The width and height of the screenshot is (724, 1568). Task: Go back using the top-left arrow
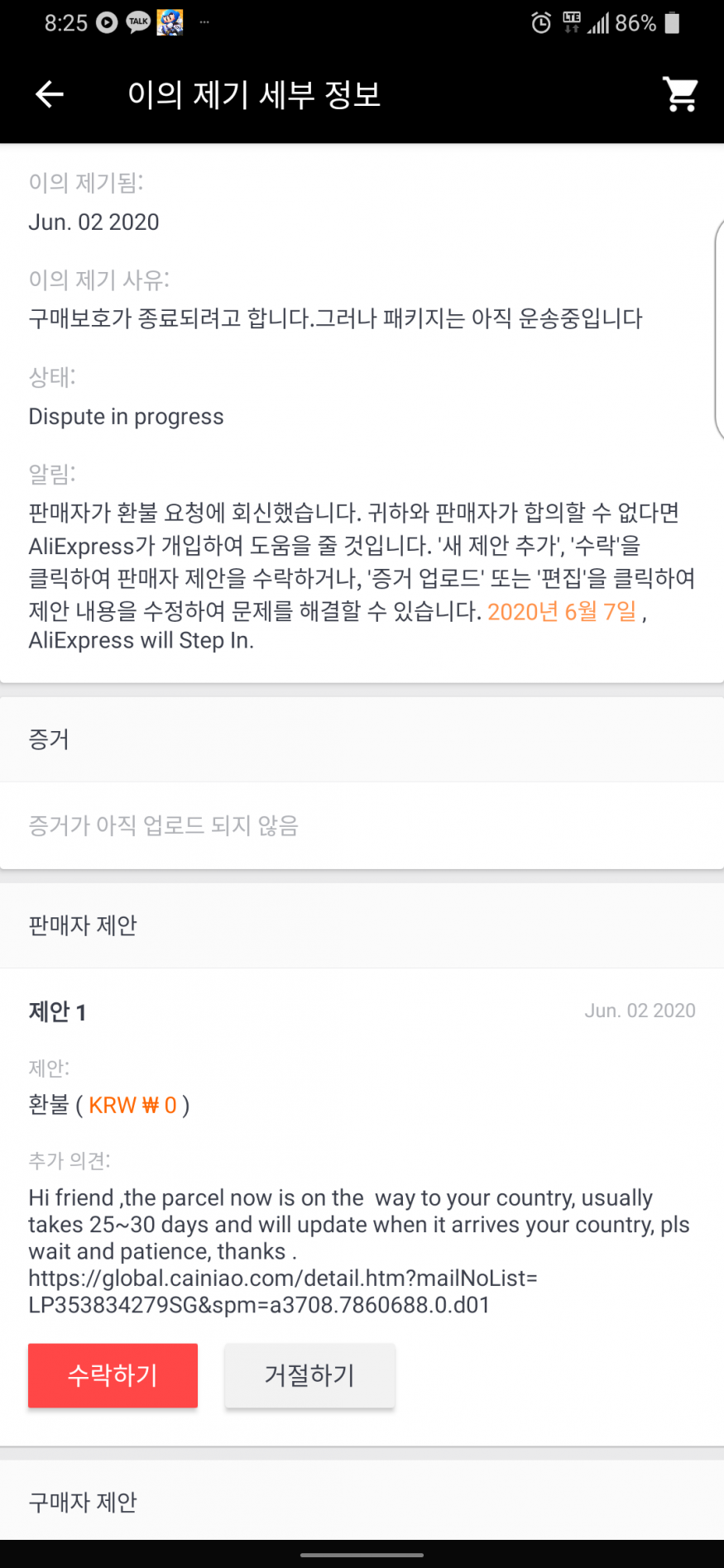pyautogui.click(x=50, y=94)
